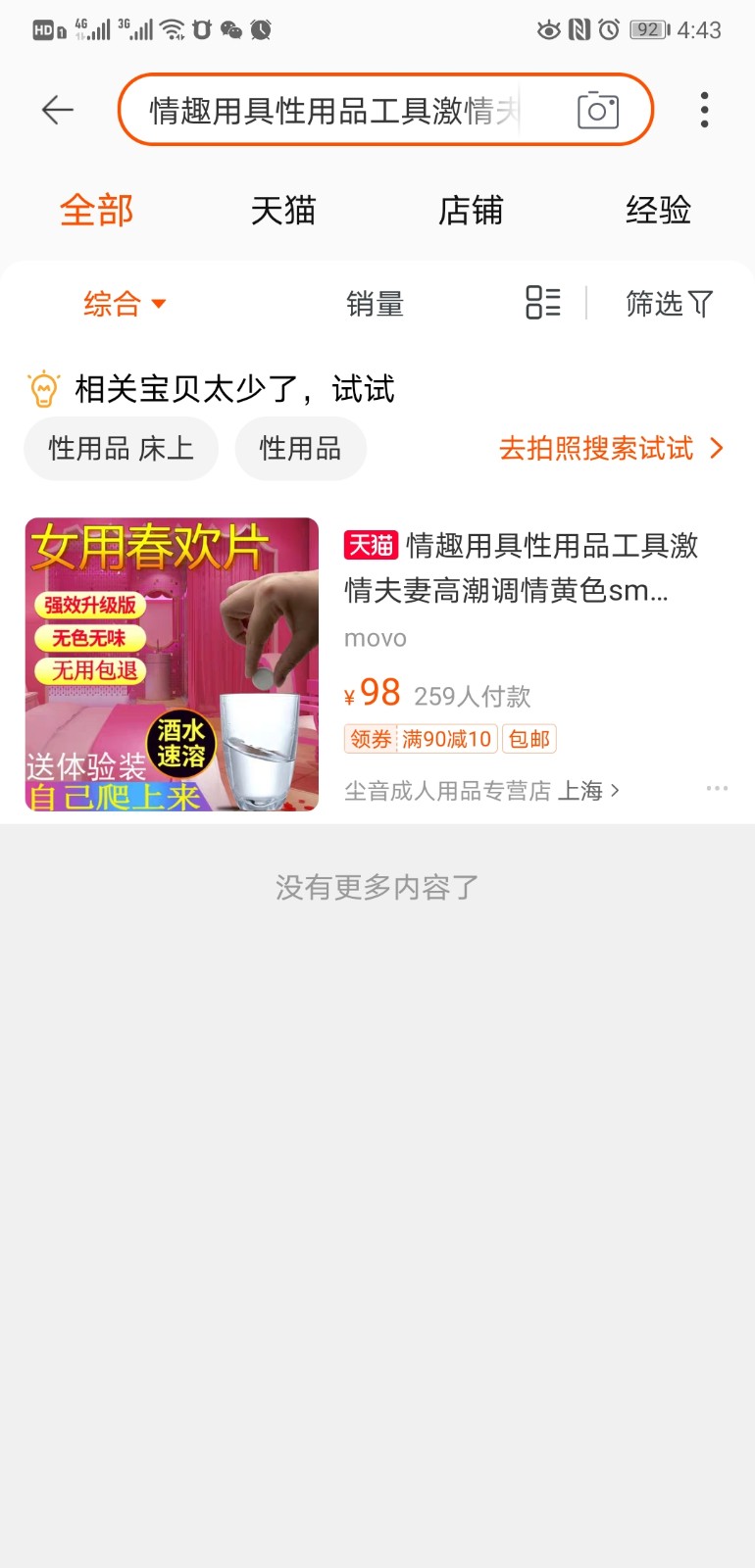The image size is (755, 1568).
Task: Go back using the arrow icon
Action: (x=58, y=110)
